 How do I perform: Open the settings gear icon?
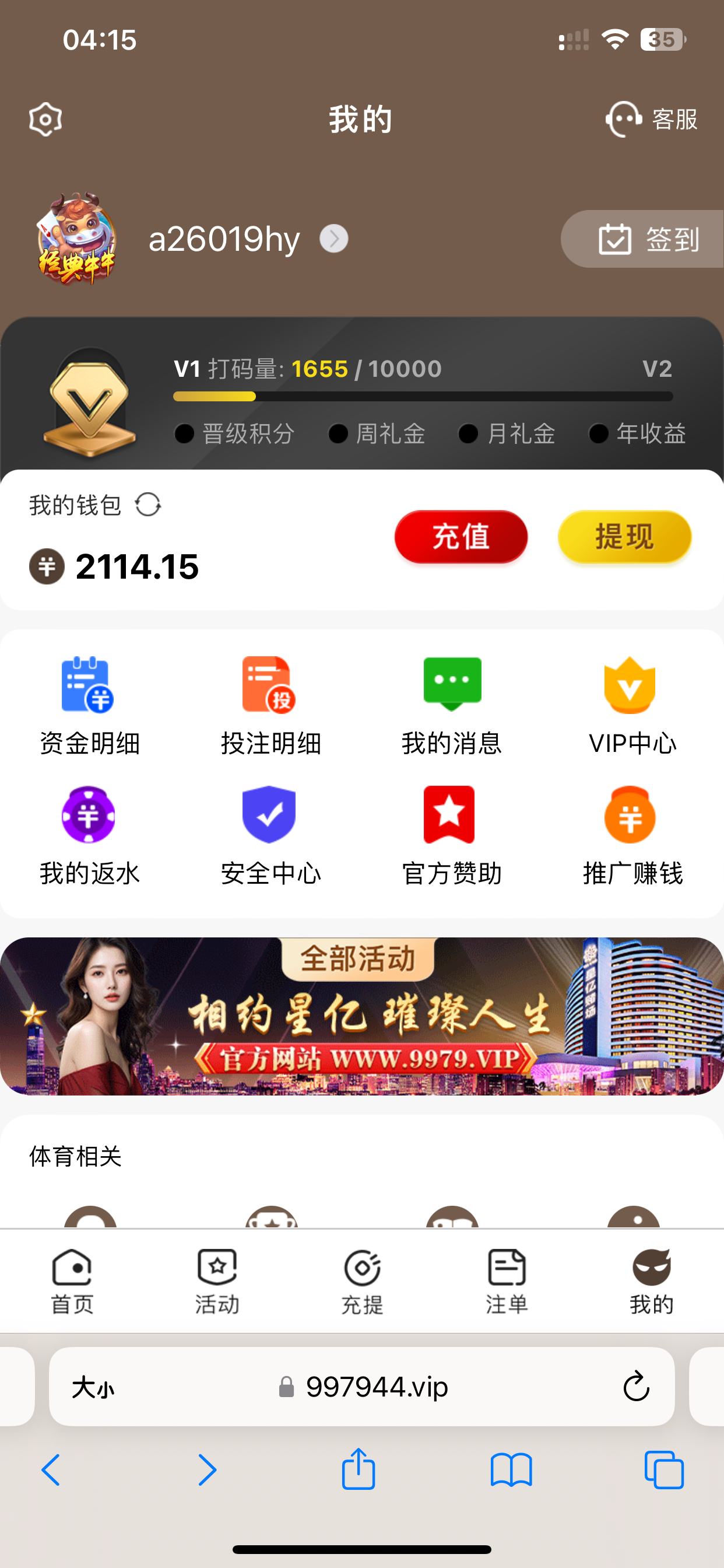tap(45, 120)
